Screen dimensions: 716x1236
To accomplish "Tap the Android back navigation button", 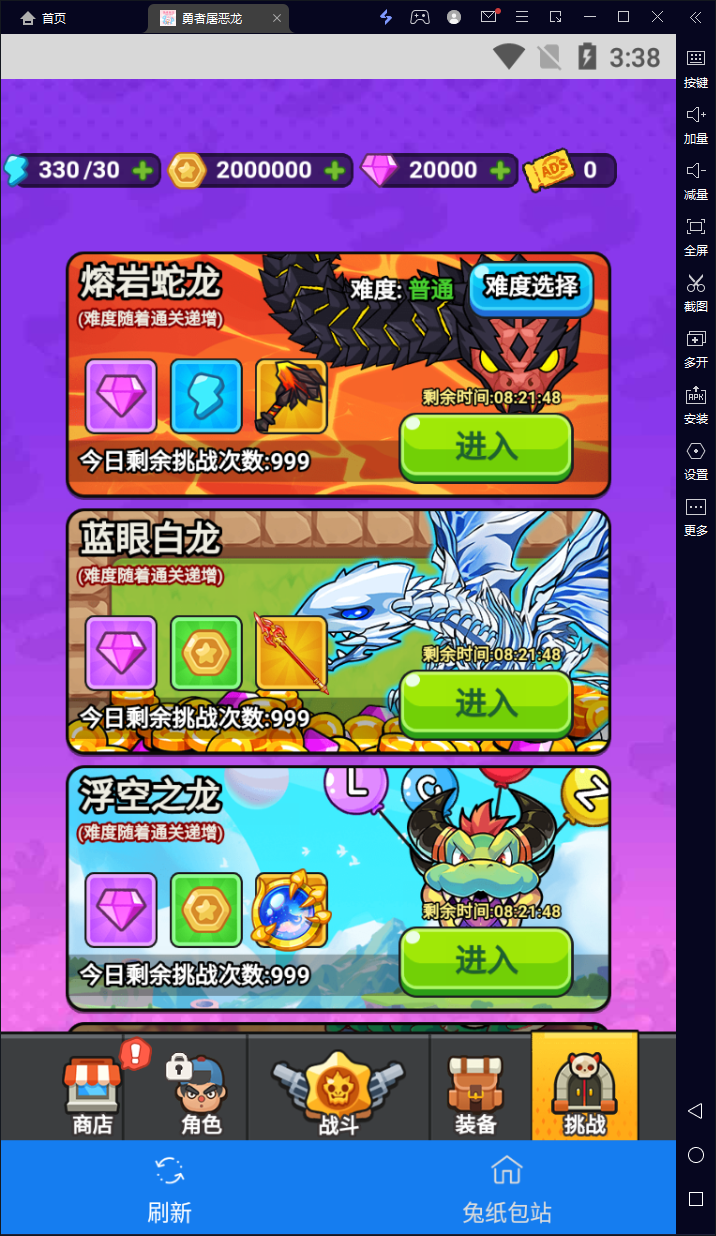I will coord(695,1111).
